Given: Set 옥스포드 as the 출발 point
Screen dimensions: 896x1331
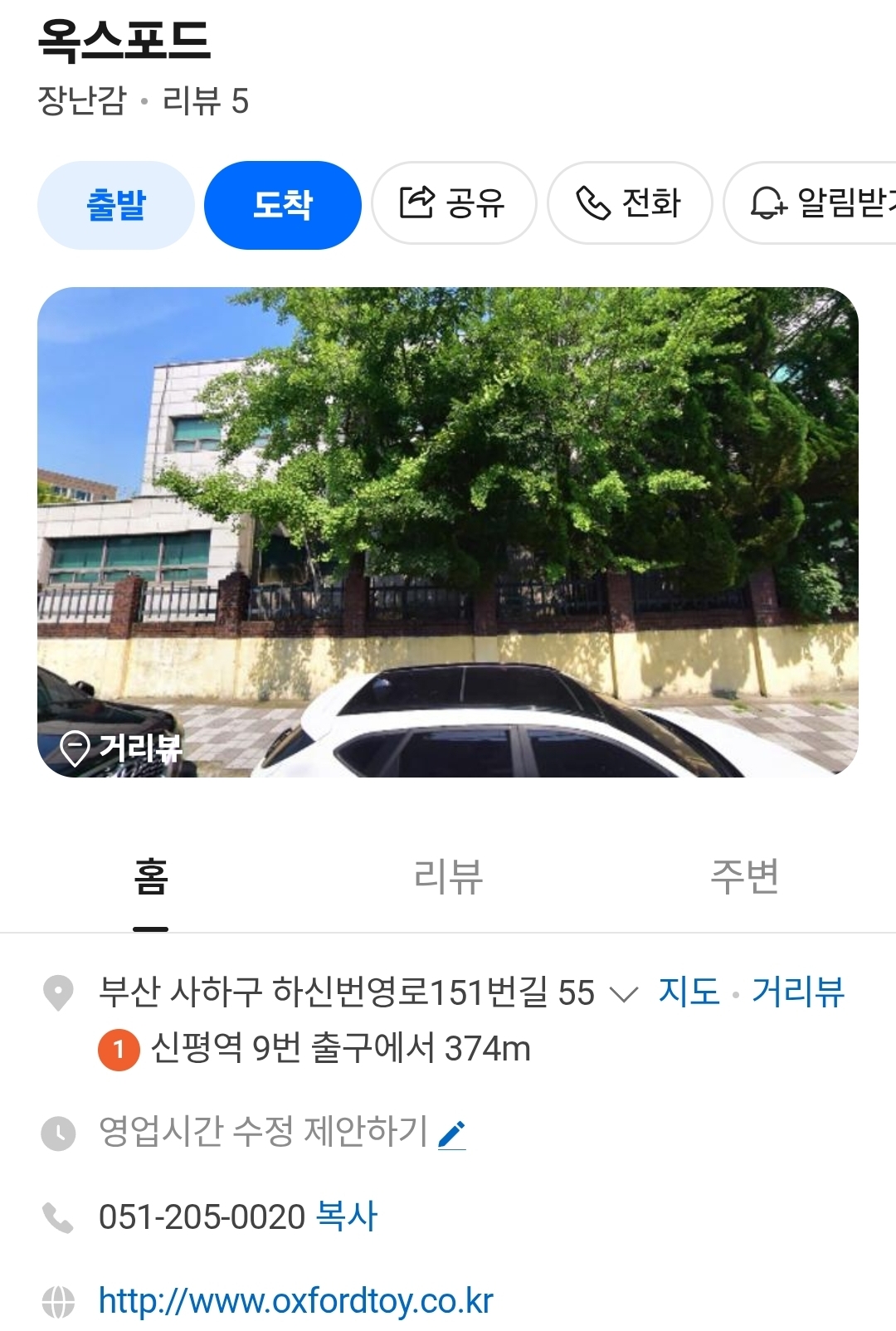Looking at the screenshot, I should click(115, 205).
